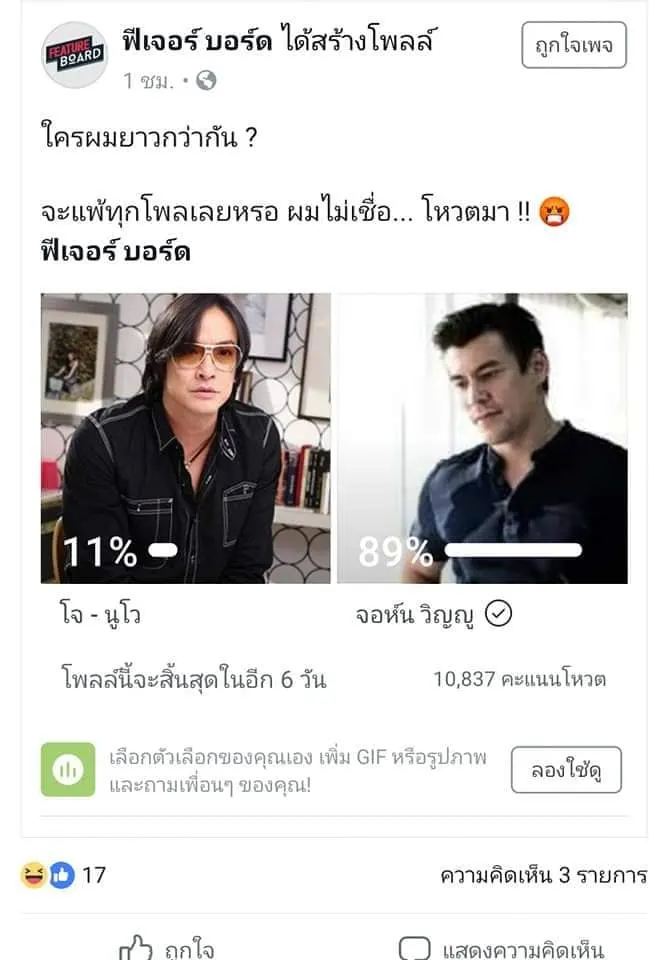The width and height of the screenshot is (668, 960).
Task: Like the post with the ถูกใจ button
Action: (166, 948)
